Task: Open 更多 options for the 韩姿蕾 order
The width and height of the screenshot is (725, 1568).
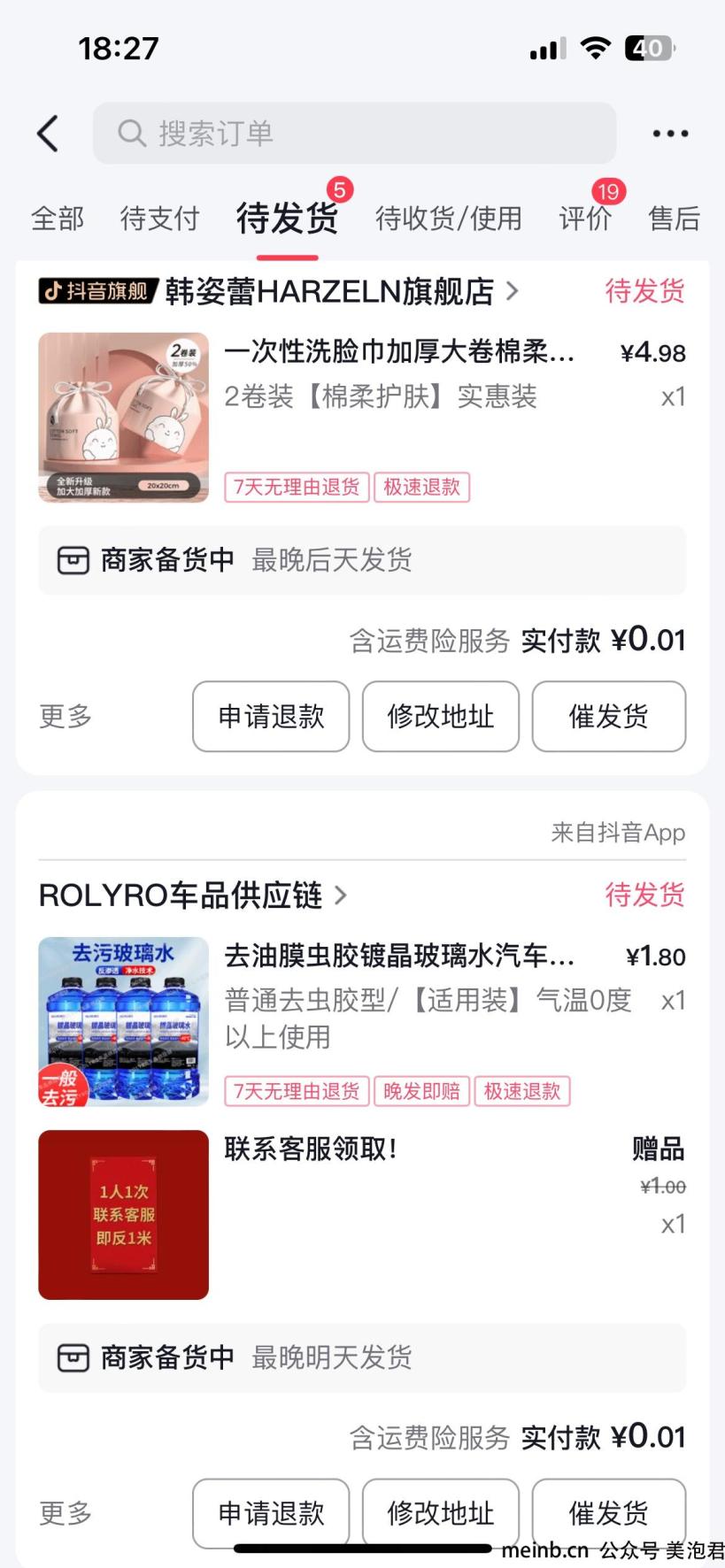Action: [x=66, y=716]
